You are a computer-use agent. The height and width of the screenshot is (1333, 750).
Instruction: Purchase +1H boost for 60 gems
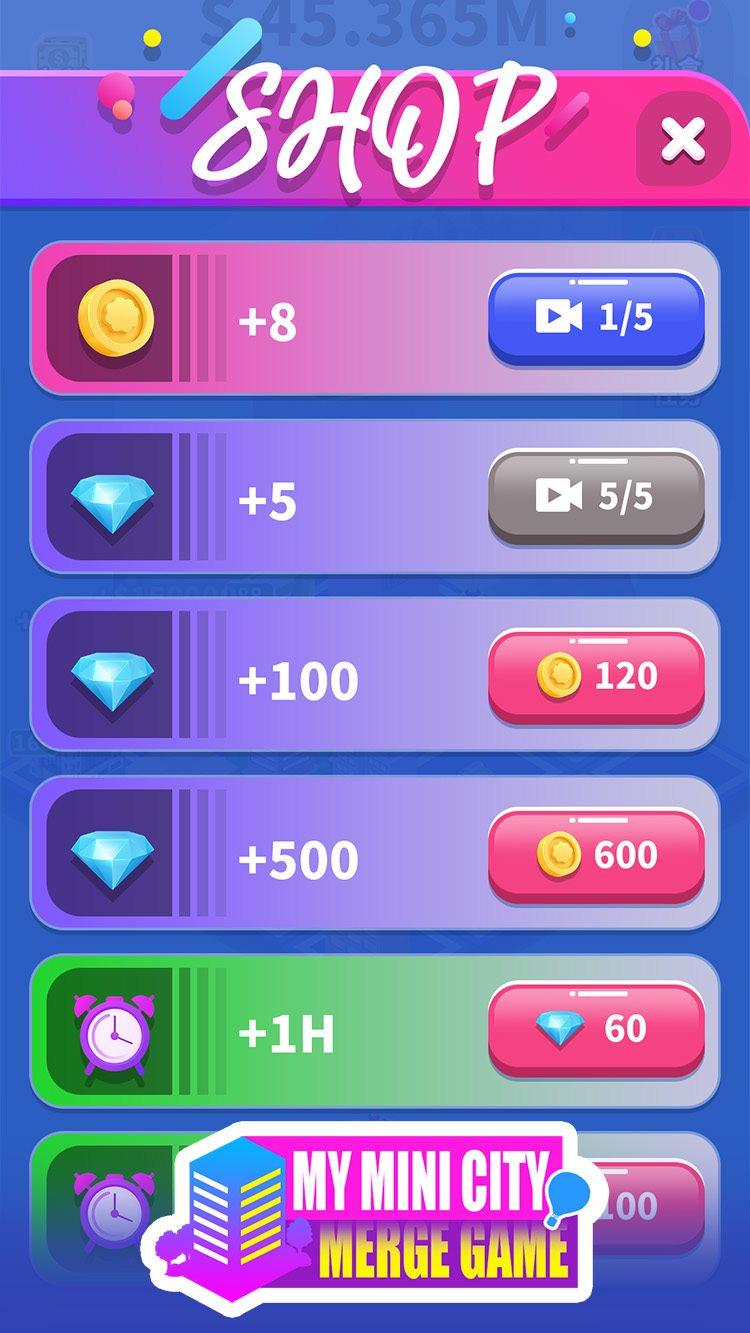coord(596,1029)
